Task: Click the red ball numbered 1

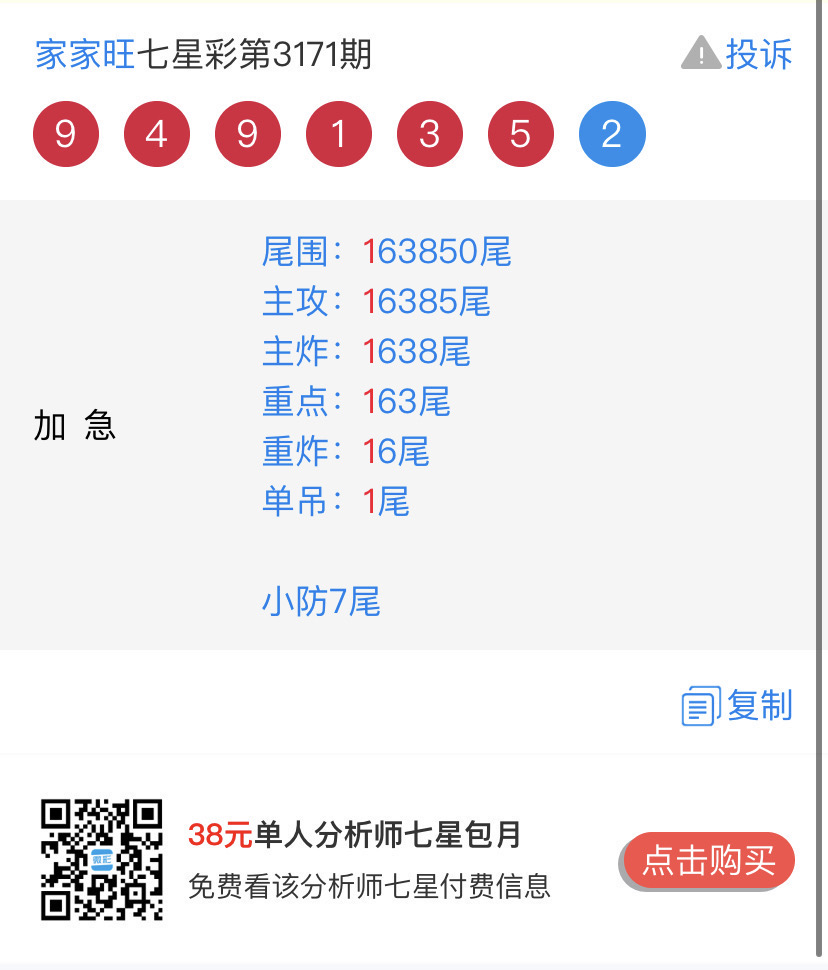Action: (339, 133)
